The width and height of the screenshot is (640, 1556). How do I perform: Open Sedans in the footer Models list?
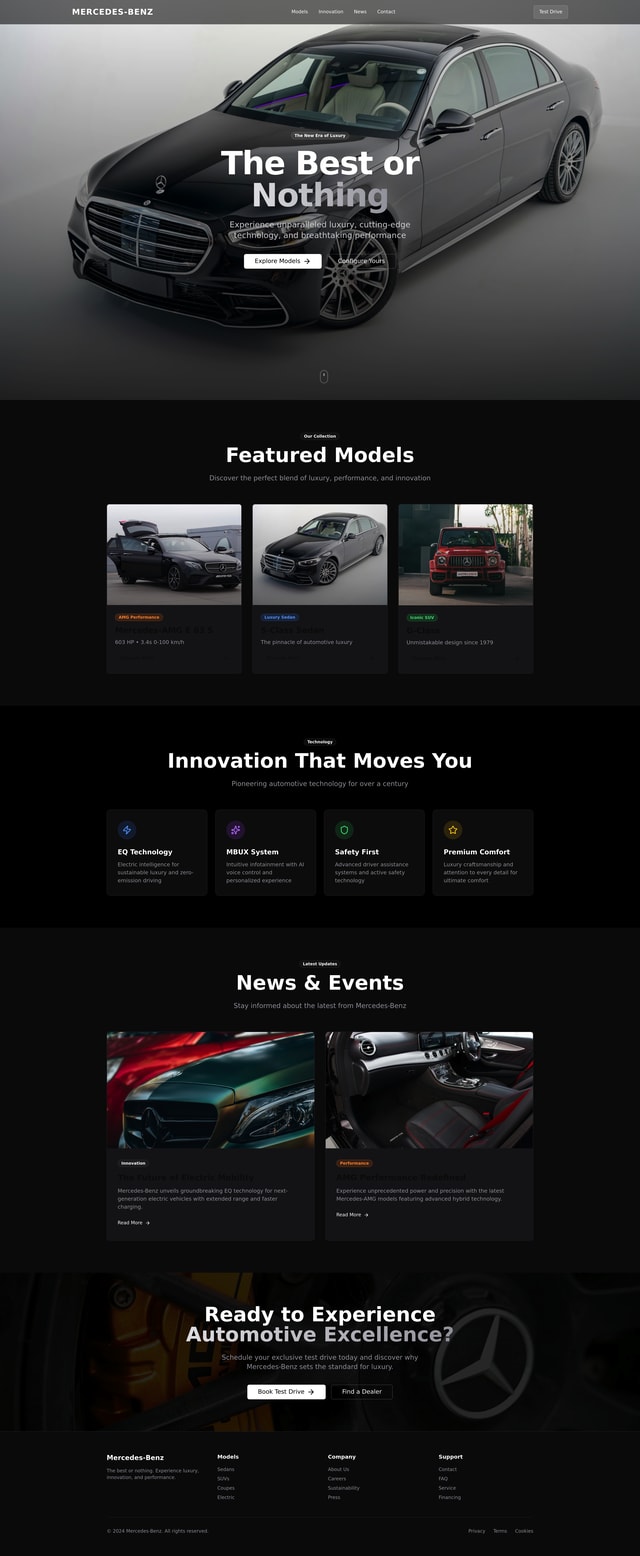tap(226, 1469)
